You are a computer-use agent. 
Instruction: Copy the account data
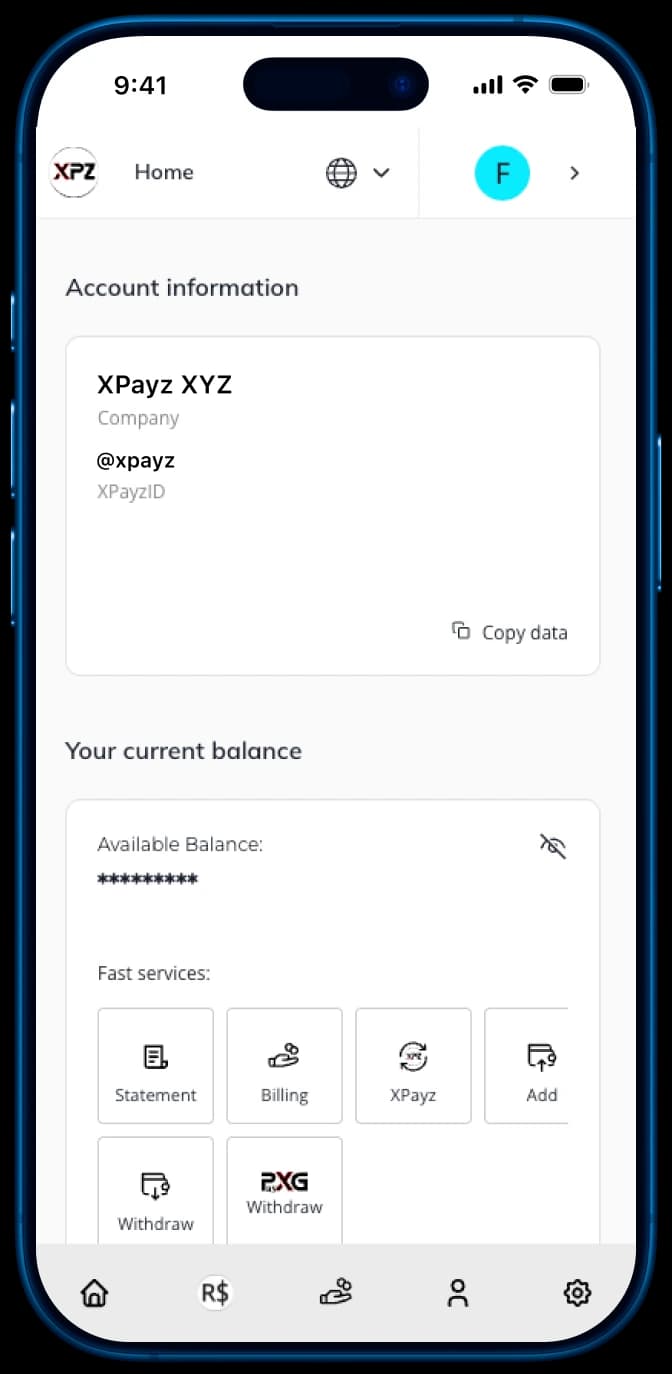pos(510,632)
